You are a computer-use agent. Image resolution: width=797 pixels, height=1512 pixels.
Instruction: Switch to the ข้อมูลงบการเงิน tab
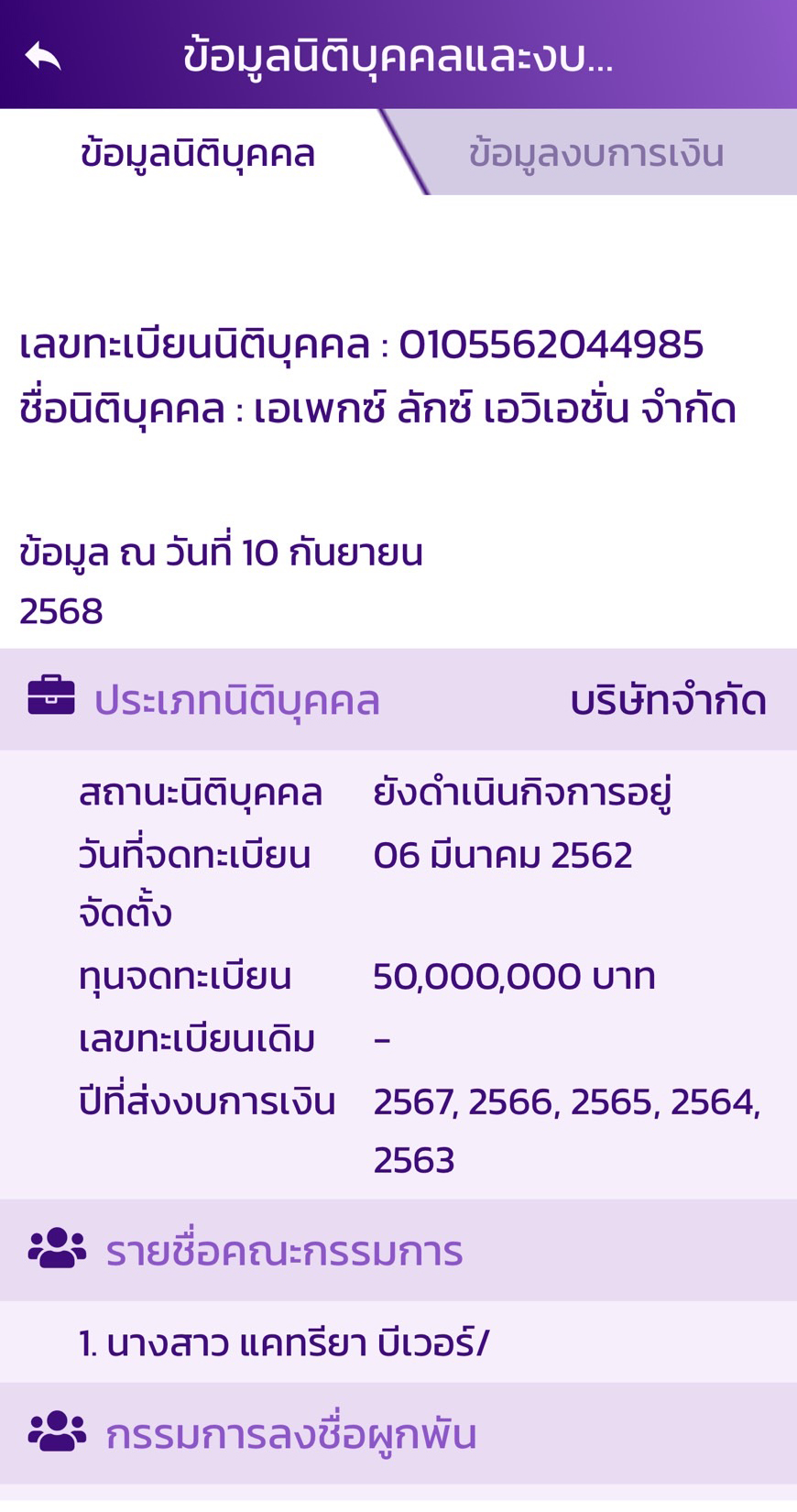(596, 152)
